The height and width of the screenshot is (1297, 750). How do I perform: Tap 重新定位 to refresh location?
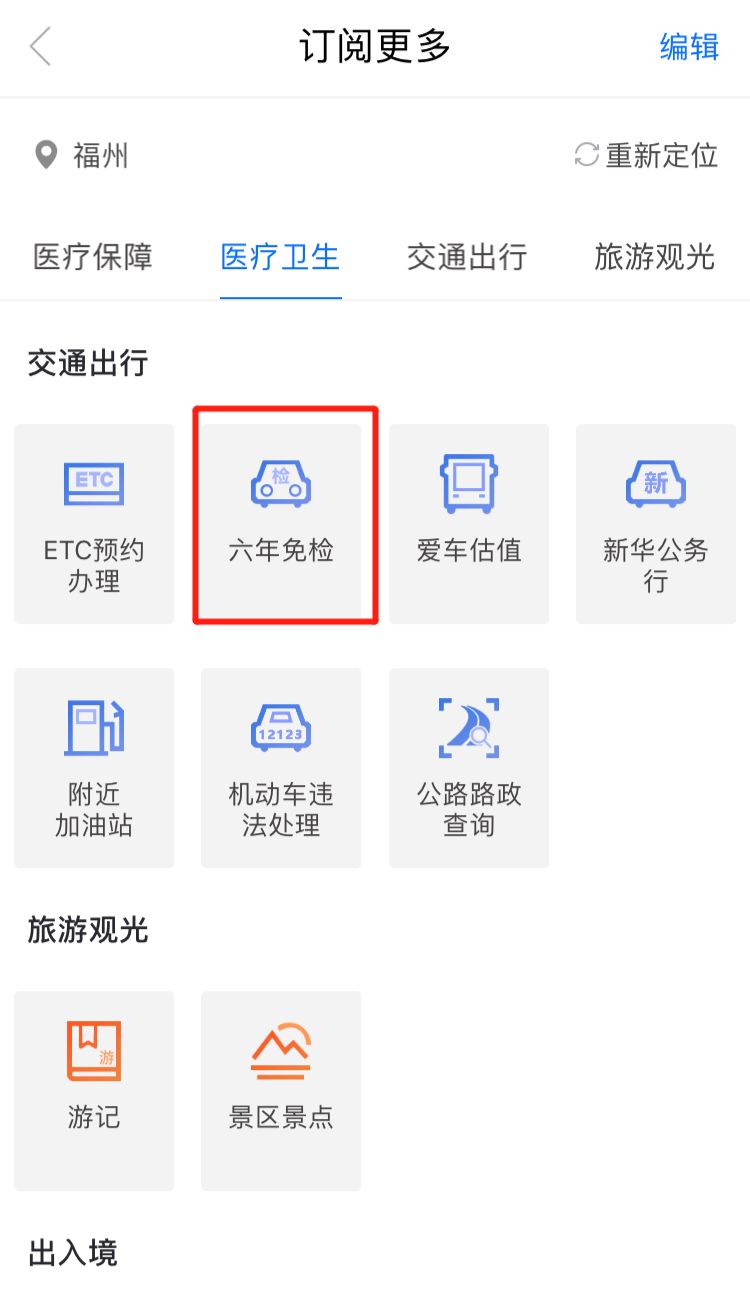(647, 156)
